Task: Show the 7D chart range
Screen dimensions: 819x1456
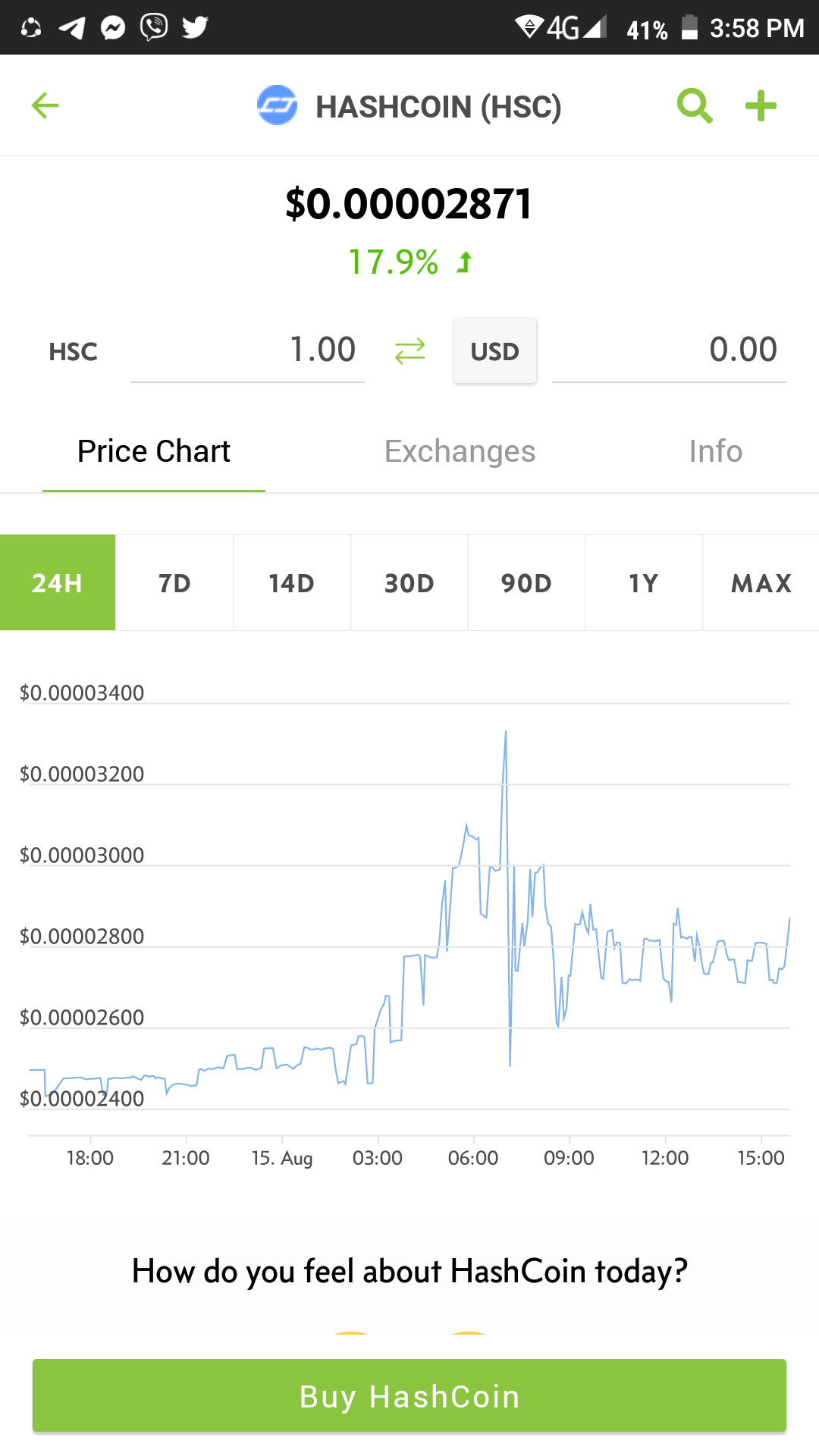Action: (175, 582)
